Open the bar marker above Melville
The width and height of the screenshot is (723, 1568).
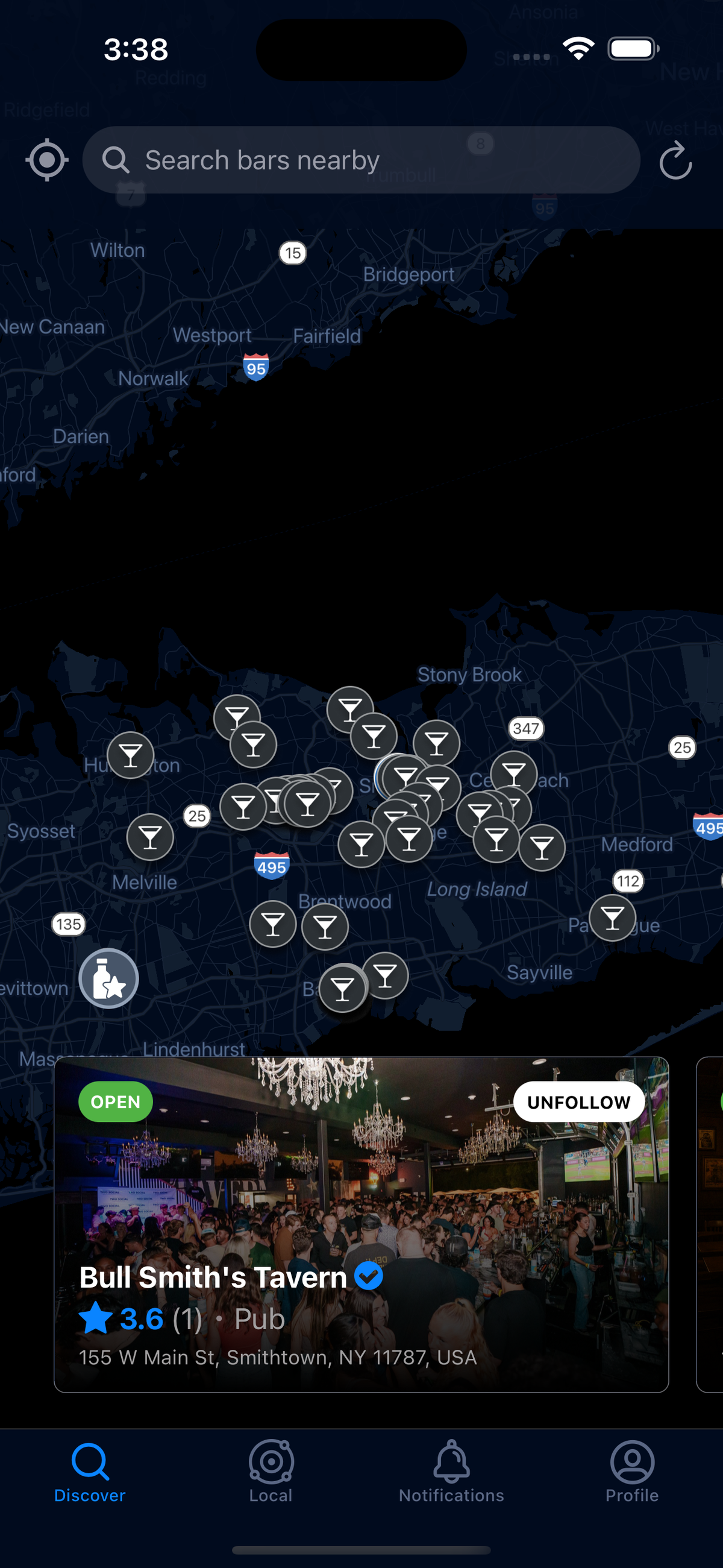click(150, 837)
